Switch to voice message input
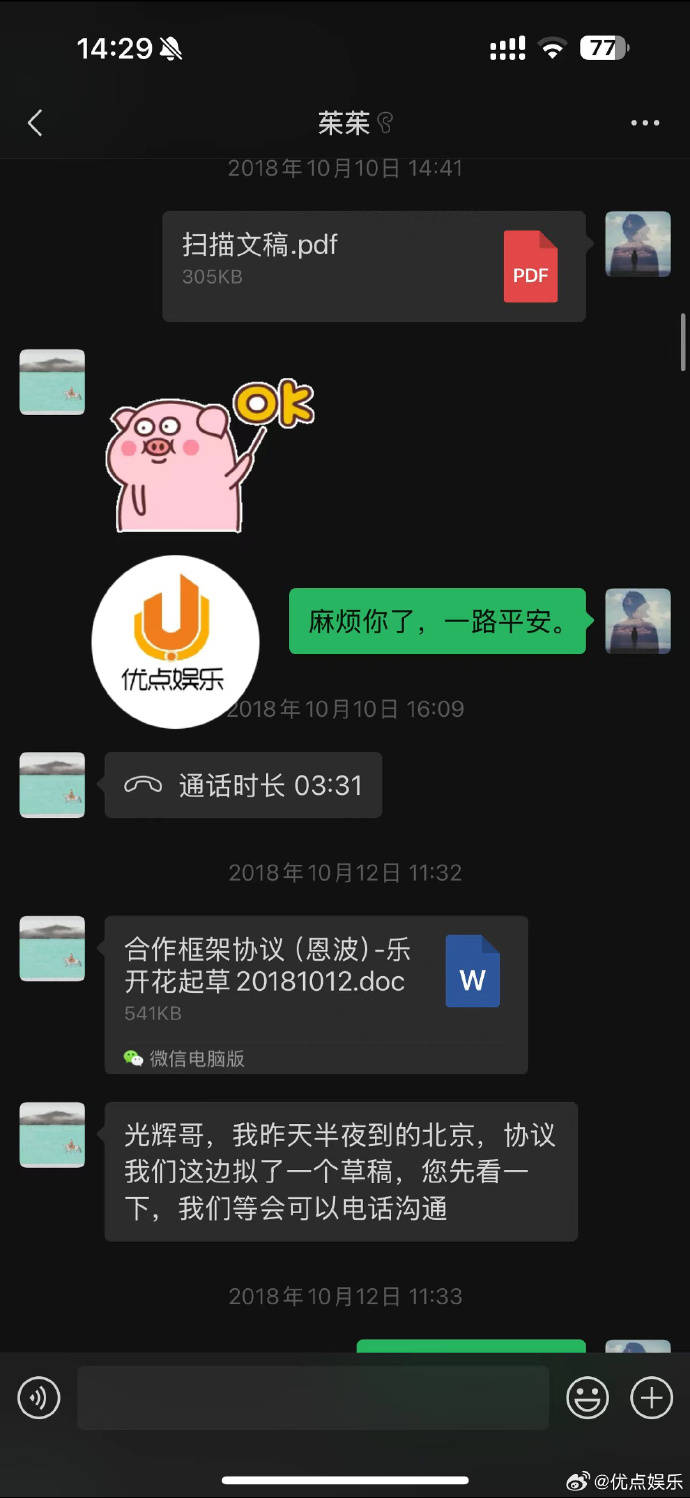 pos(39,1397)
